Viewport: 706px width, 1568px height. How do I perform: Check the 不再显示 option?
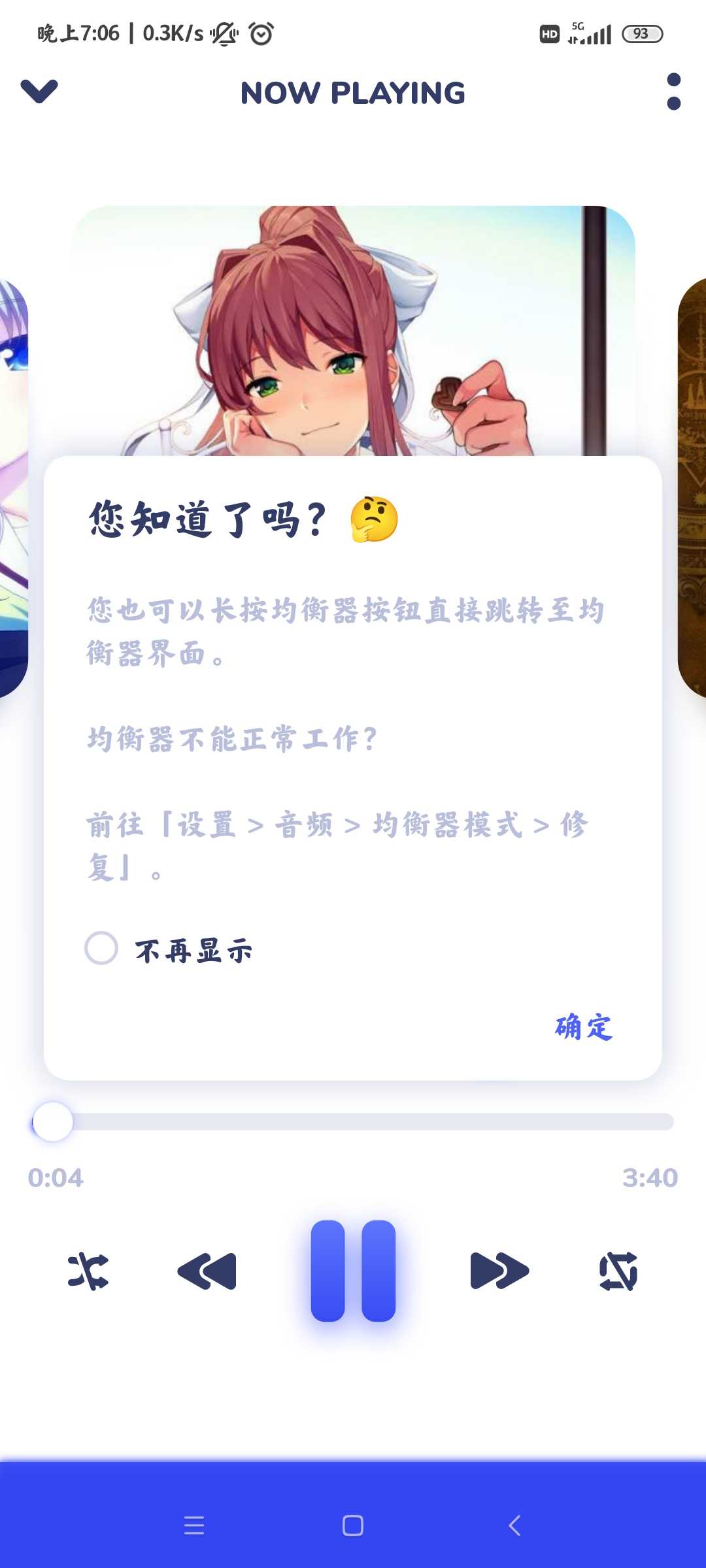click(x=101, y=948)
